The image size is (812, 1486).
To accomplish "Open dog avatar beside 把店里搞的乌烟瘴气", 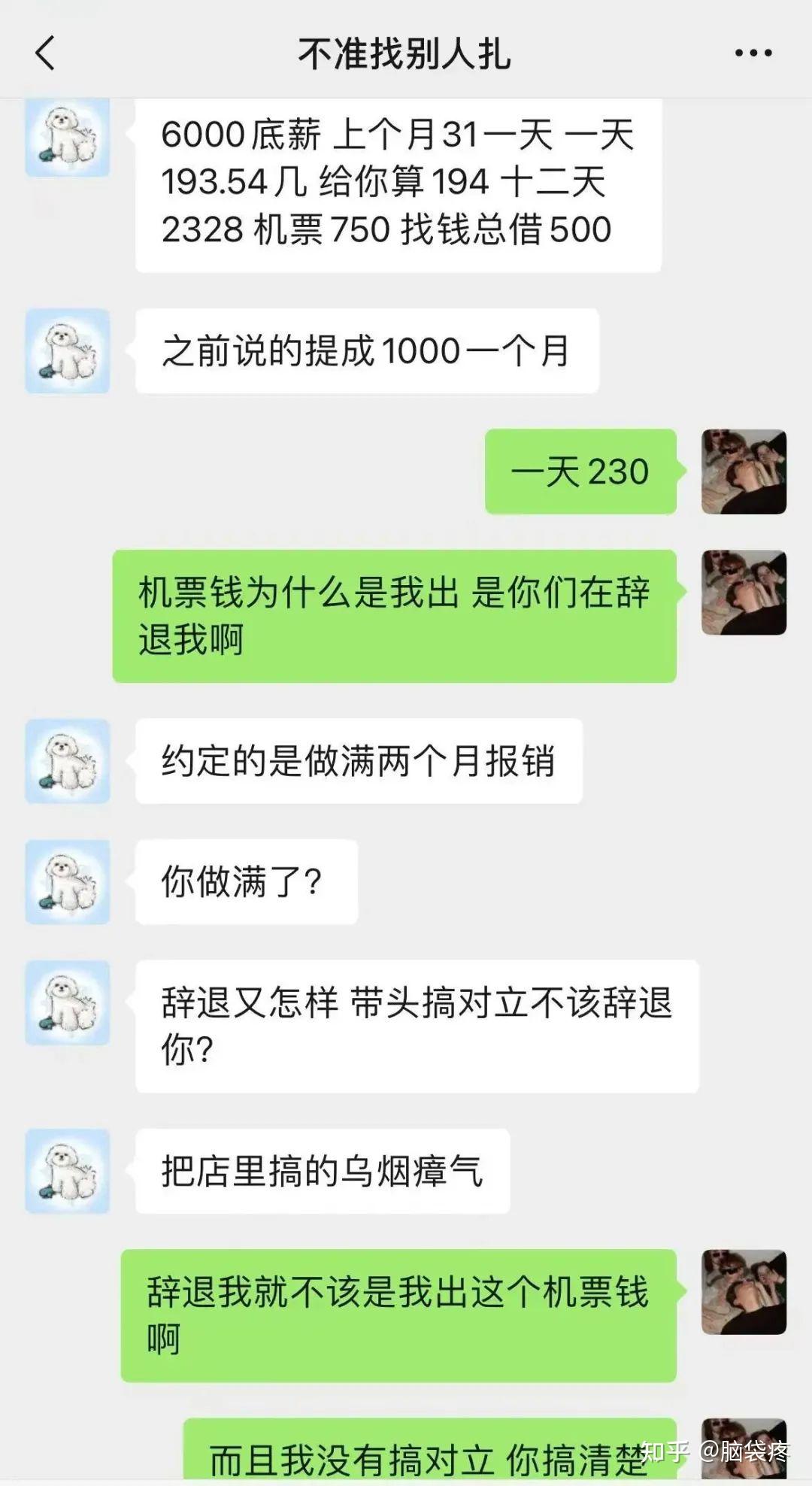I will [68, 1171].
